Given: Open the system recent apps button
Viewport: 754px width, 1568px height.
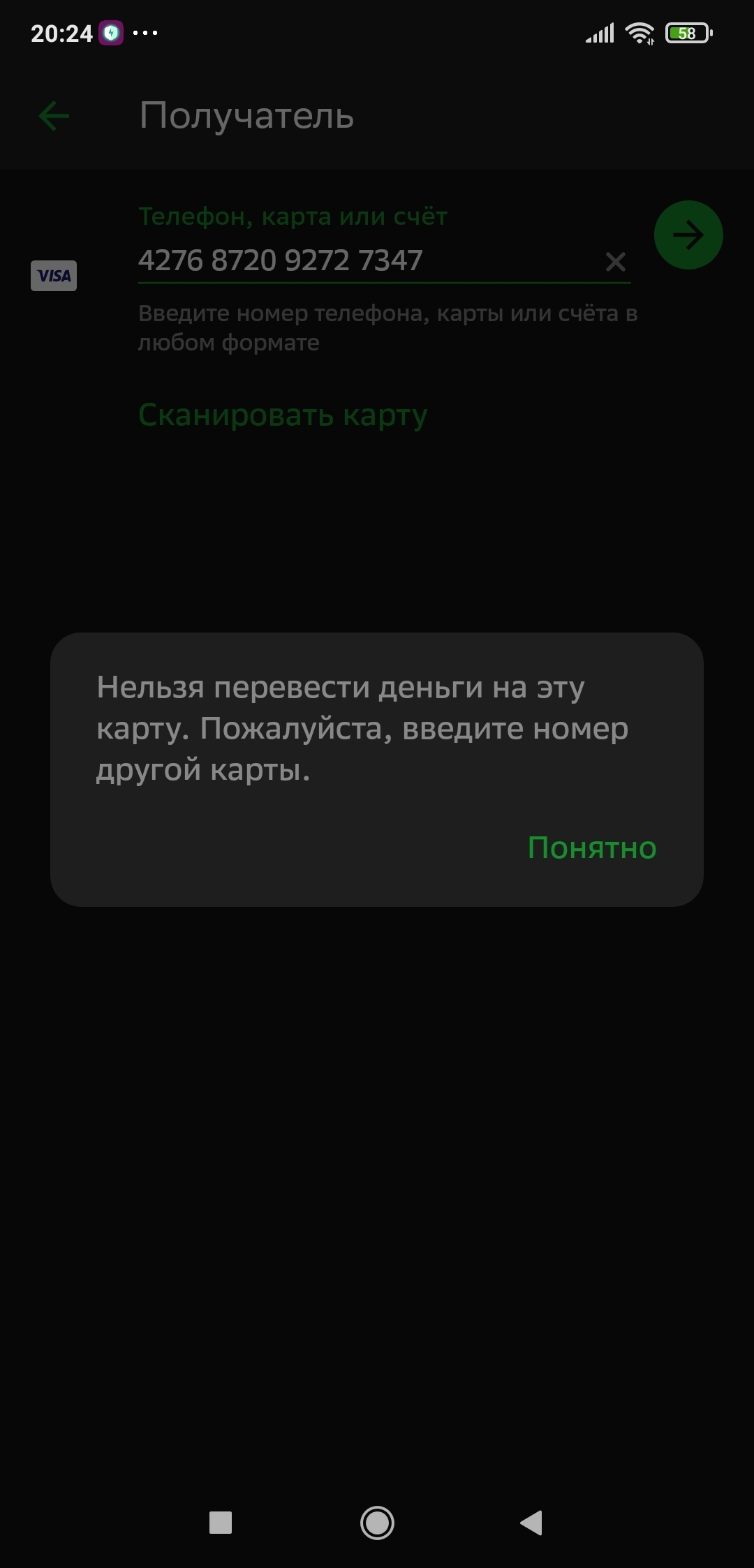Looking at the screenshot, I should pyautogui.click(x=221, y=1522).
